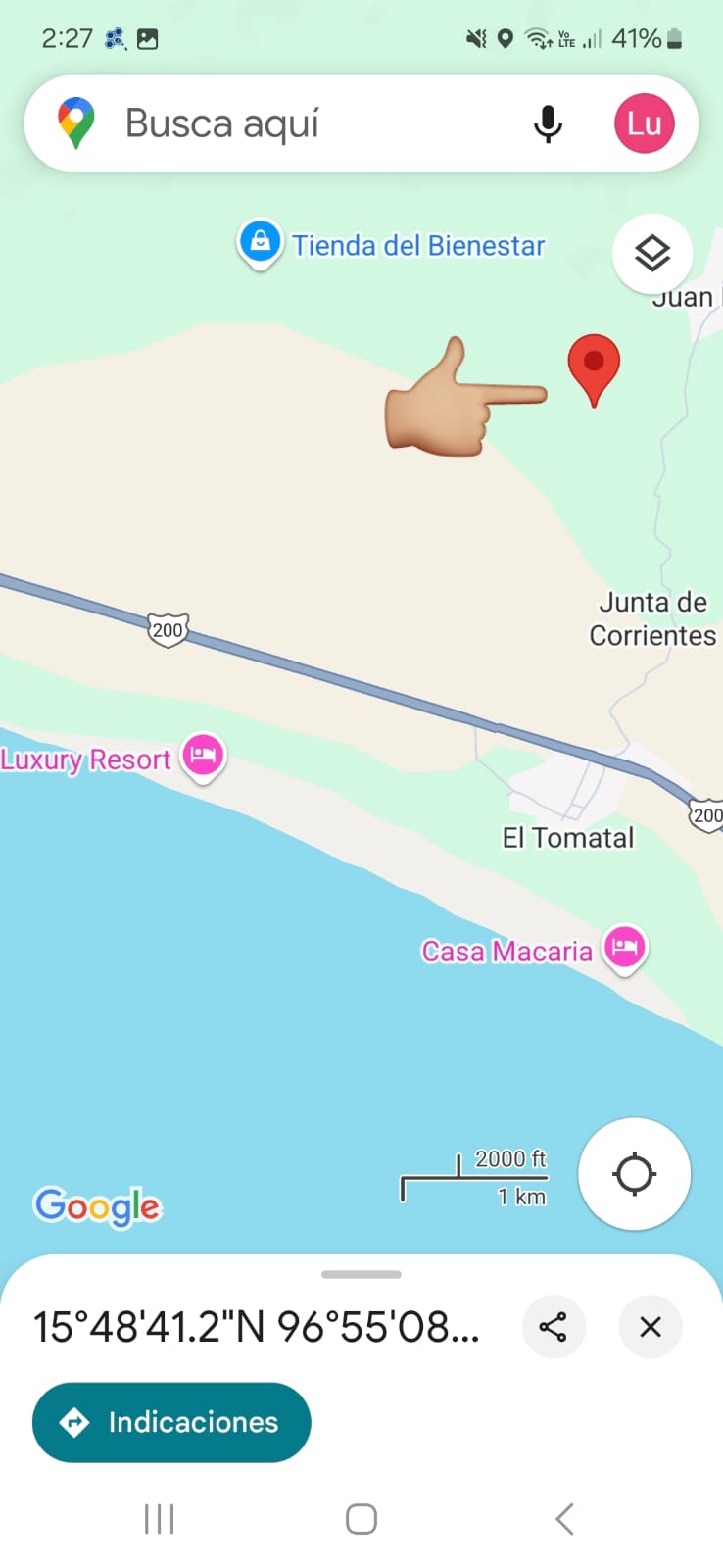This screenshot has height=1568, width=723.
Task: Expand the coordinates place sheet handle
Action: 361,1274
